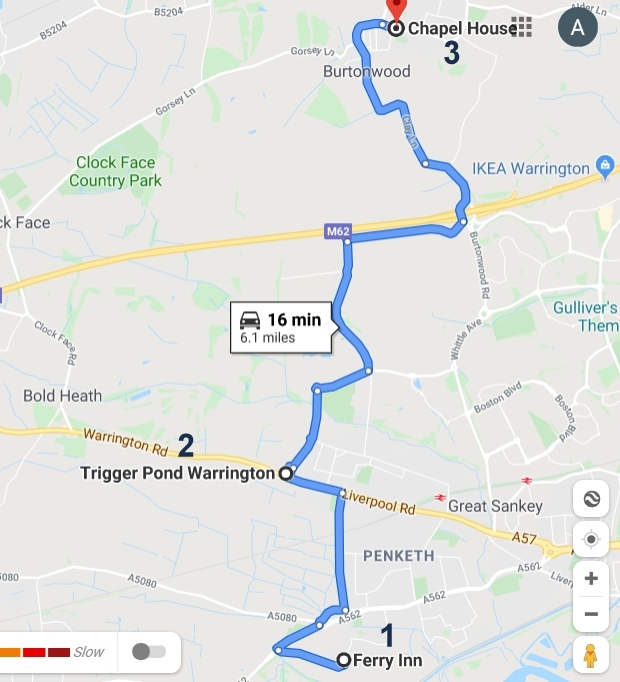
Task: Select the Street View pegman
Action: (591, 655)
